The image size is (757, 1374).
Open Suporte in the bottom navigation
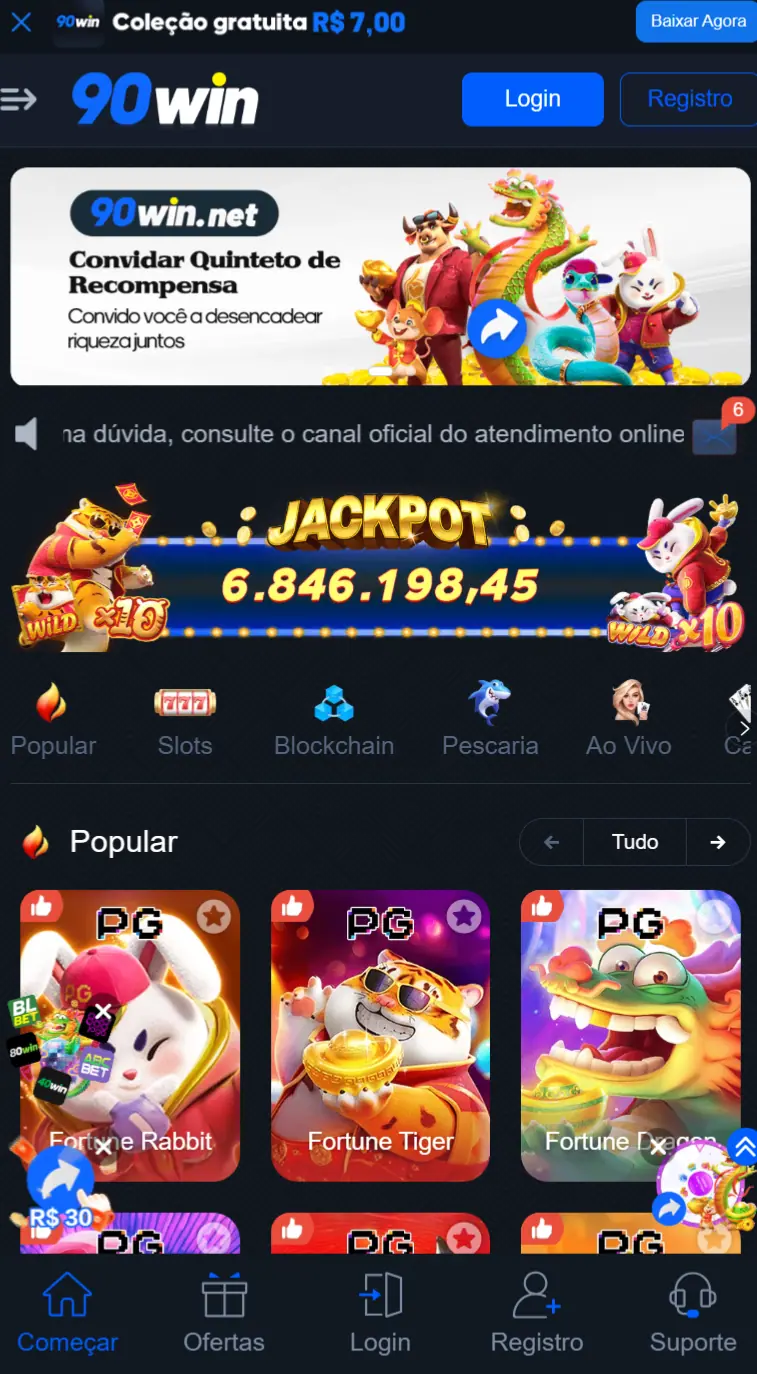point(693,1314)
